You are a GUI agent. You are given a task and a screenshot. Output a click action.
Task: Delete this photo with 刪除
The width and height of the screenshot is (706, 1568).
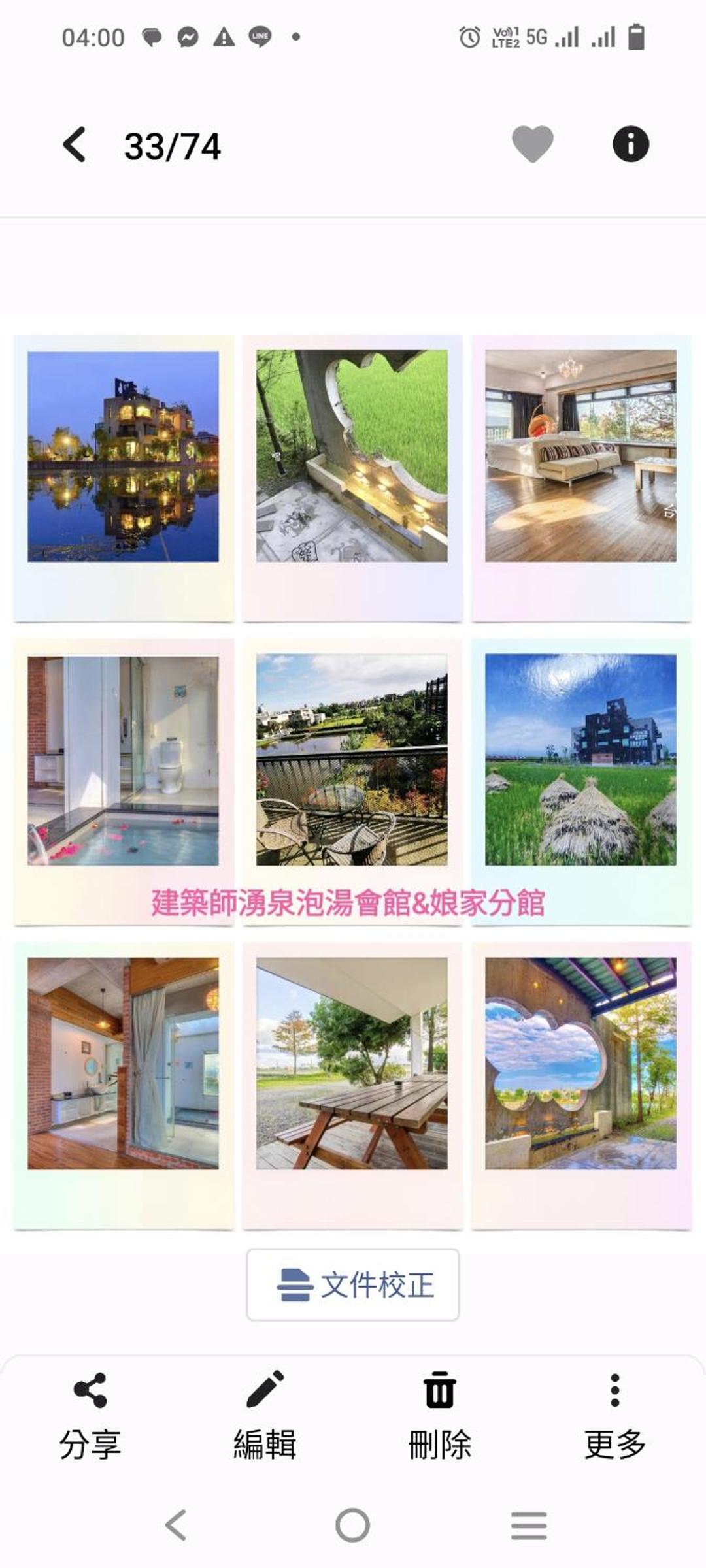439,1414
